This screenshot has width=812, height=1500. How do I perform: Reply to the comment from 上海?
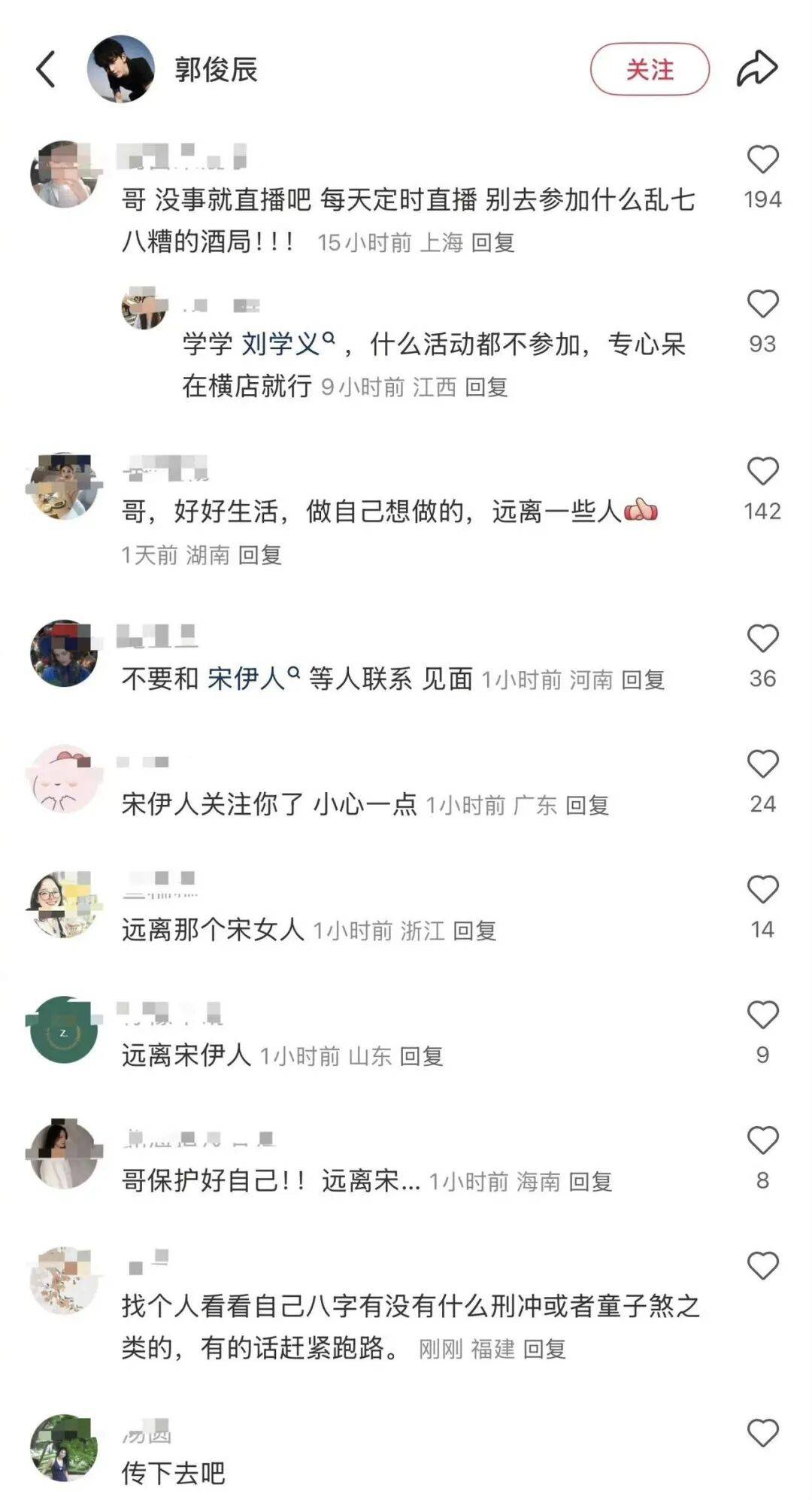pyautogui.click(x=492, y=242)
